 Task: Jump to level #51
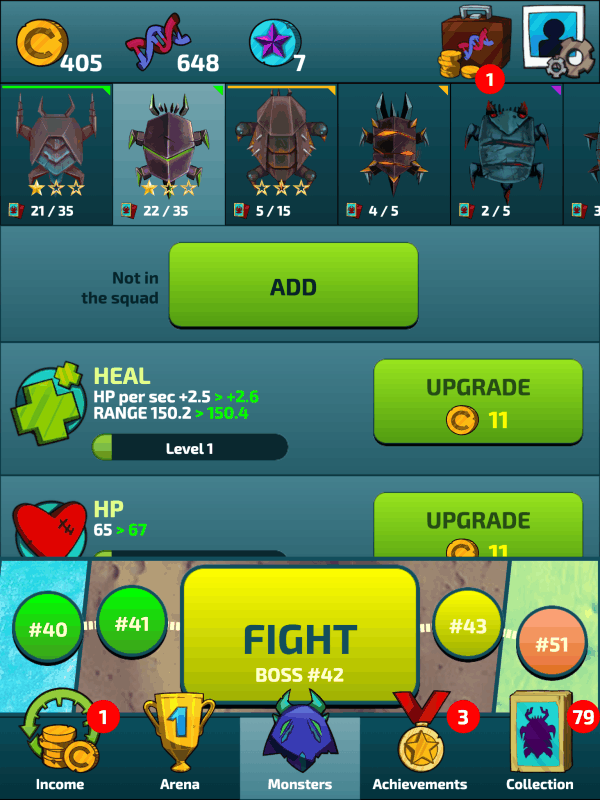pyautogui.click(x=552, y=644)
